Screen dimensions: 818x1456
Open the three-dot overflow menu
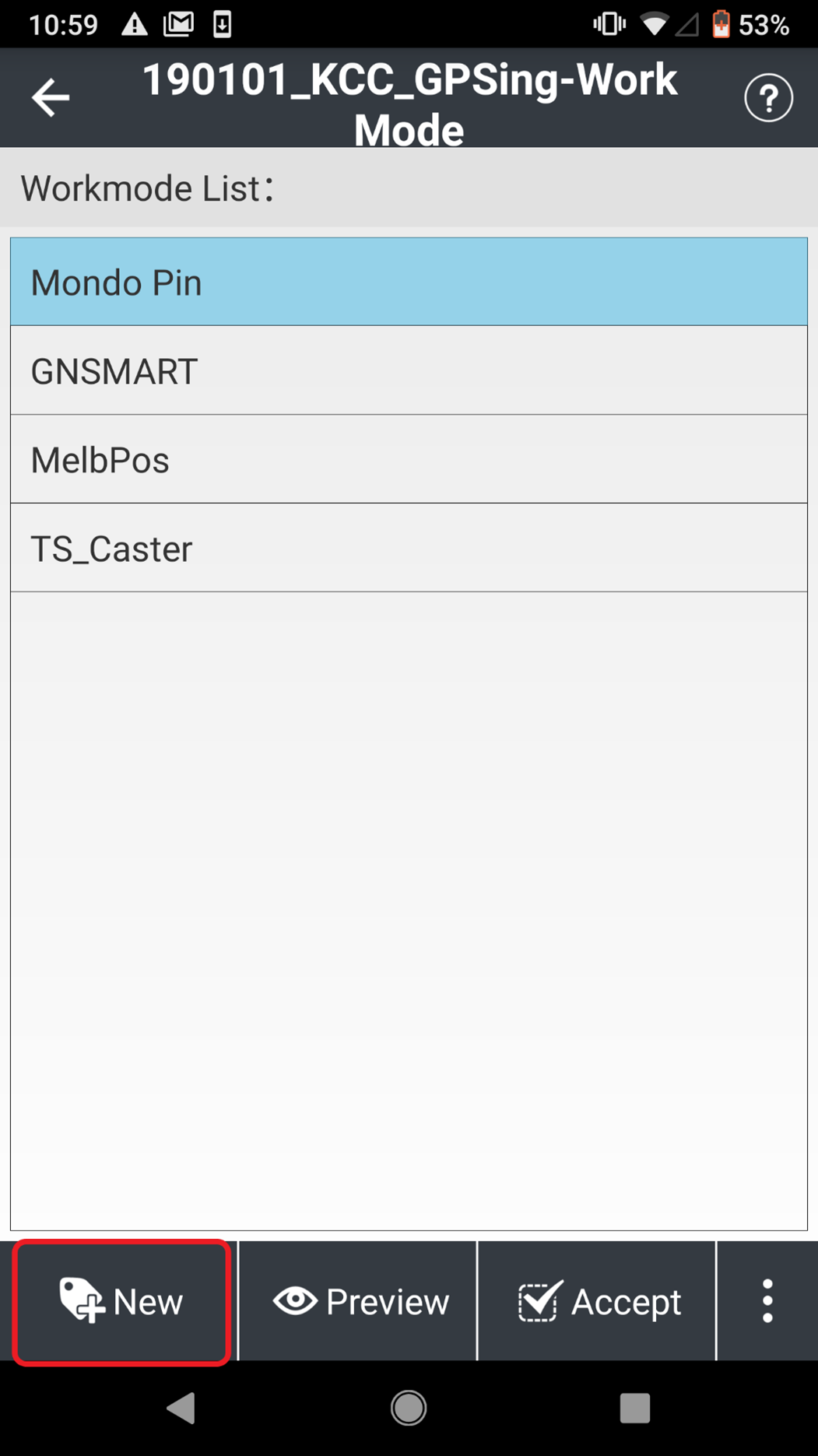pos(767,1301)
